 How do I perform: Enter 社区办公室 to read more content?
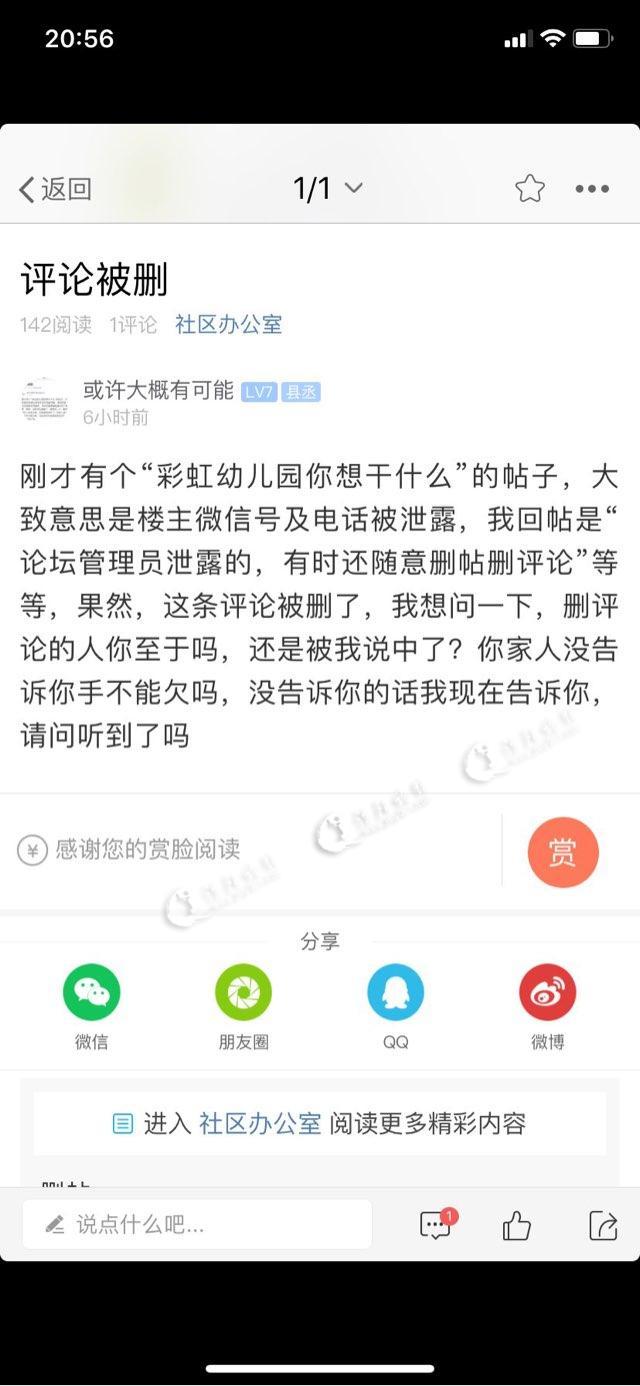(320, 1123)
